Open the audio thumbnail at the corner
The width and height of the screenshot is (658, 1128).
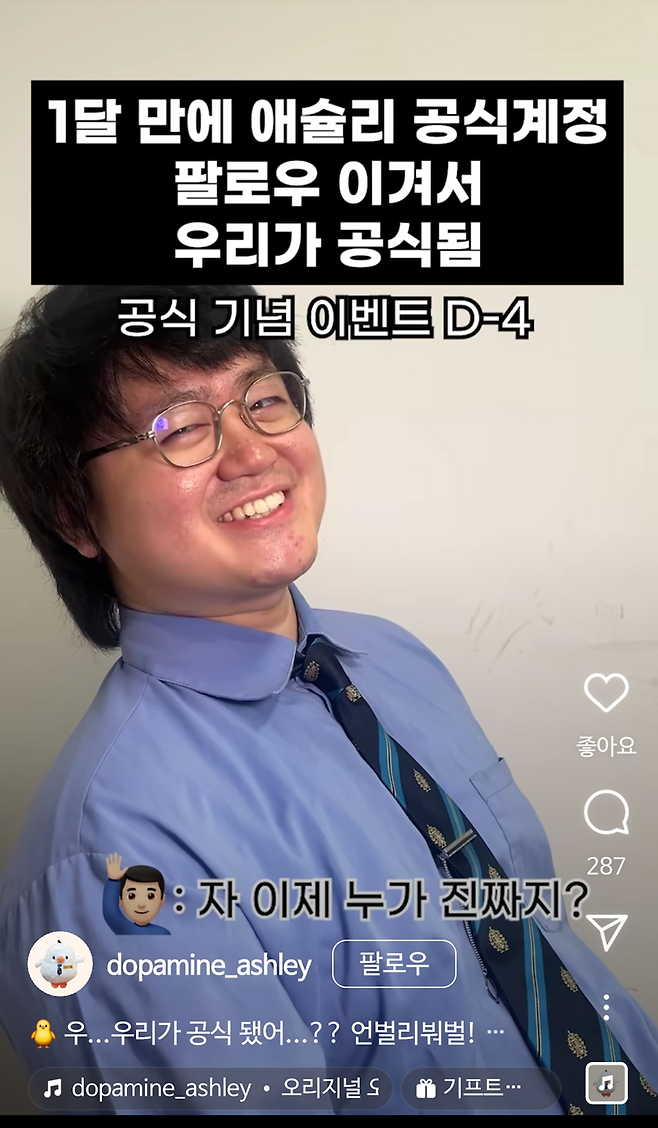point(606,1082)
